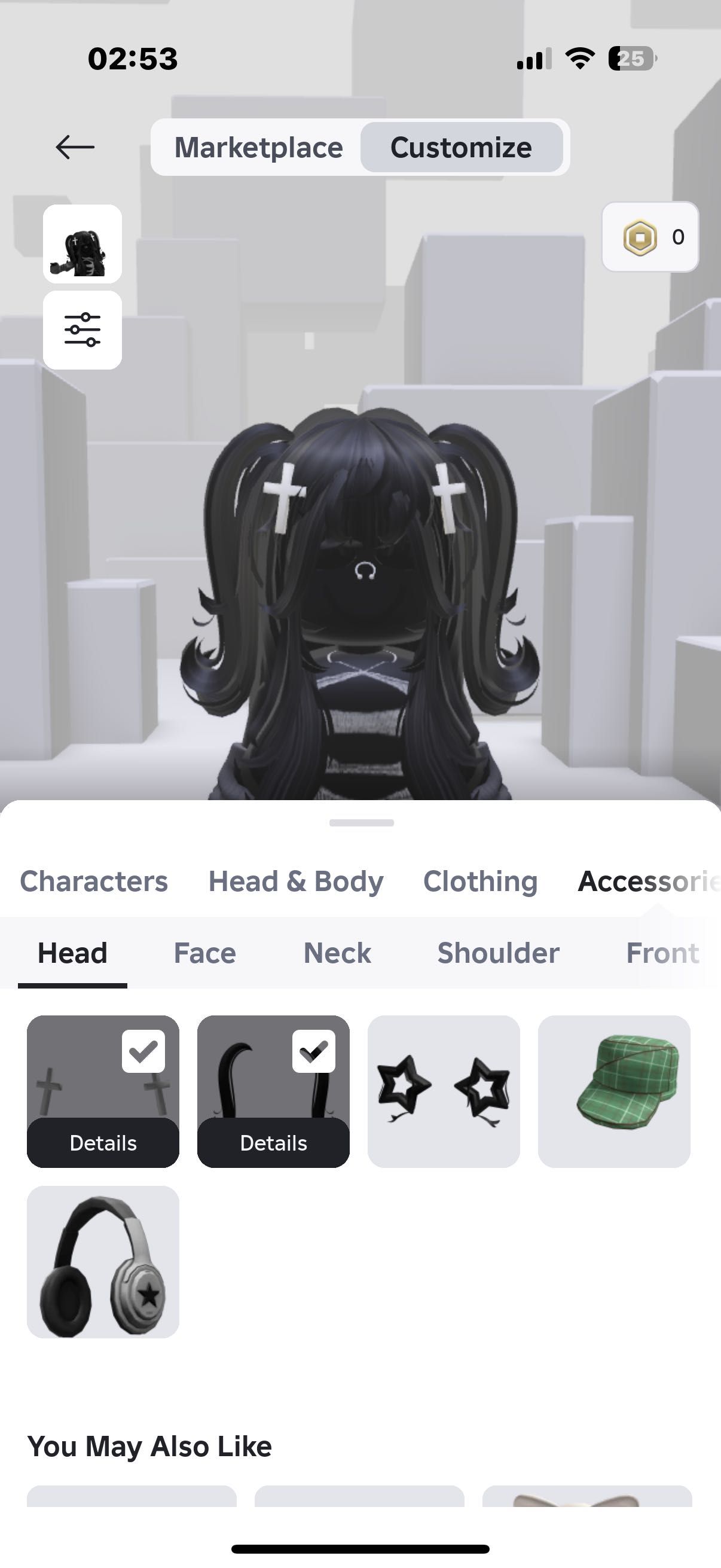Equip the star headphones
The height and width of the screenshot is (1568, 721).
tap(103, 1261)
